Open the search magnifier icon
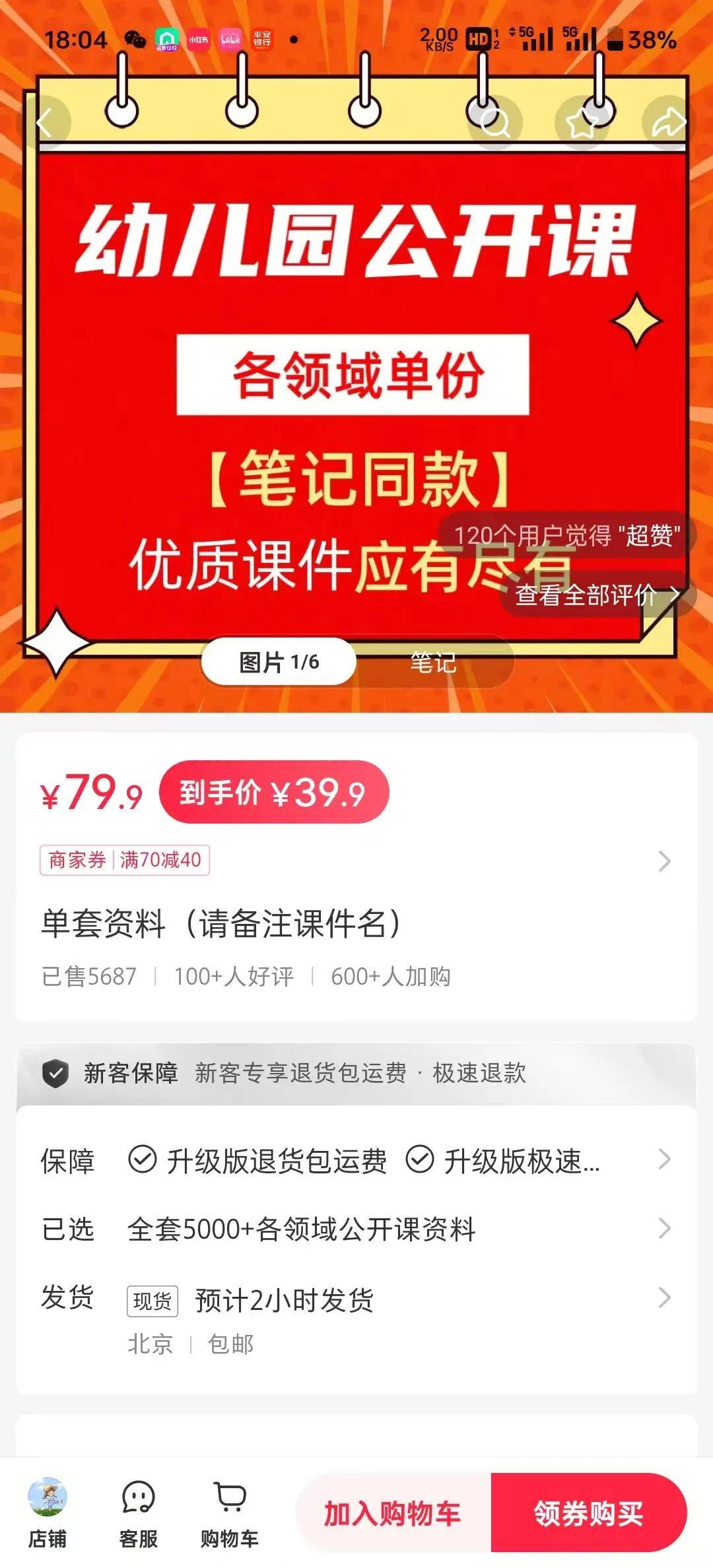Image resolution: width=713 pixels, height=1568 pixels. pyautogui.click(x=494, y=123)
